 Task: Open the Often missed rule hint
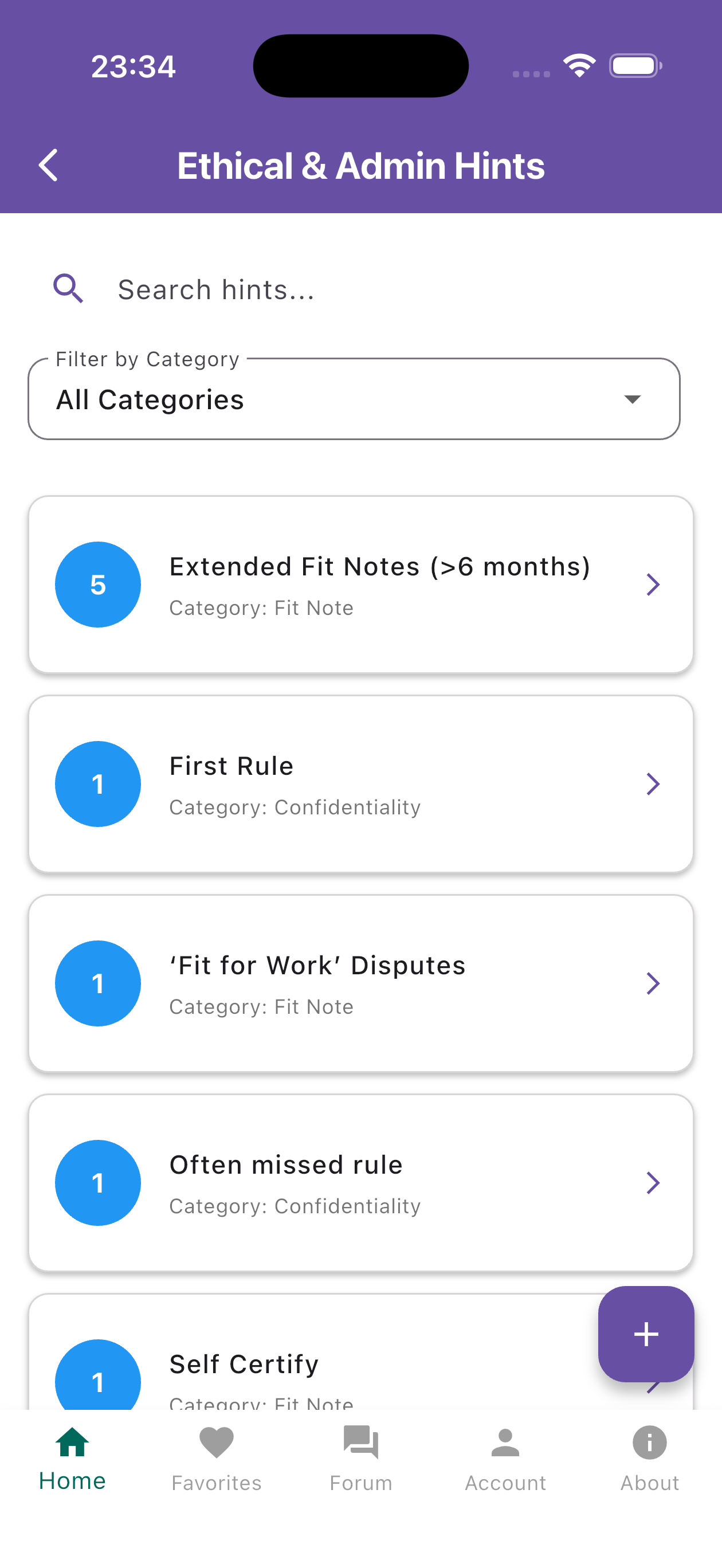[360, 1182]
